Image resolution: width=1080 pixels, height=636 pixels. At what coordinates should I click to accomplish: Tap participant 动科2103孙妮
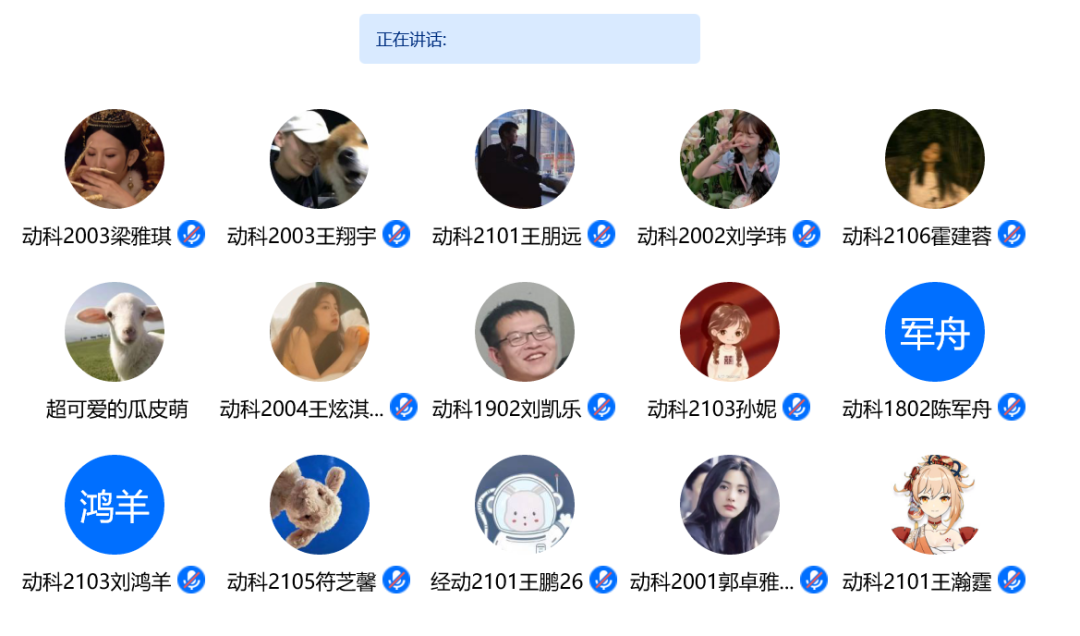tap(729, 332)
